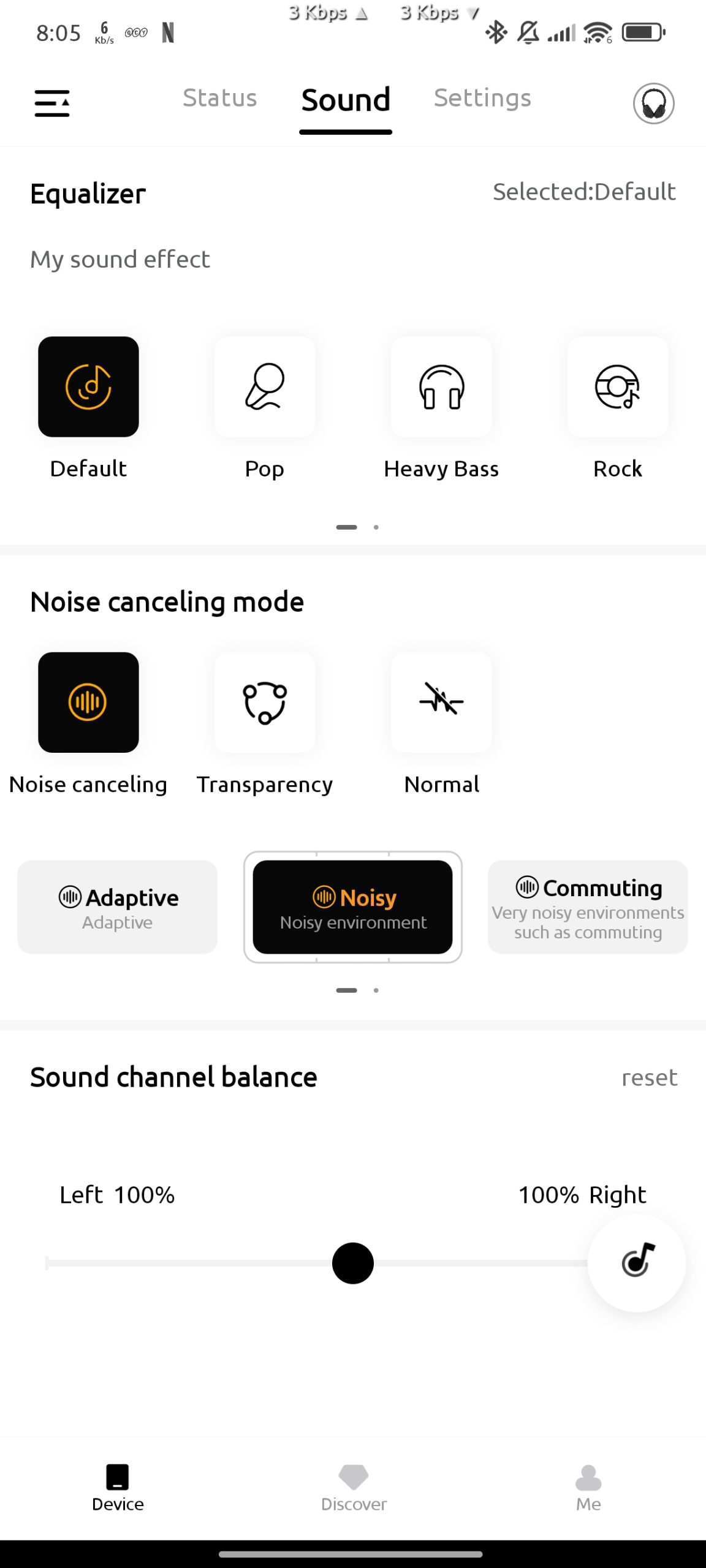Reset the sound channel balance
This screenshot has height=1568, width=706.
click(649, 1077)
